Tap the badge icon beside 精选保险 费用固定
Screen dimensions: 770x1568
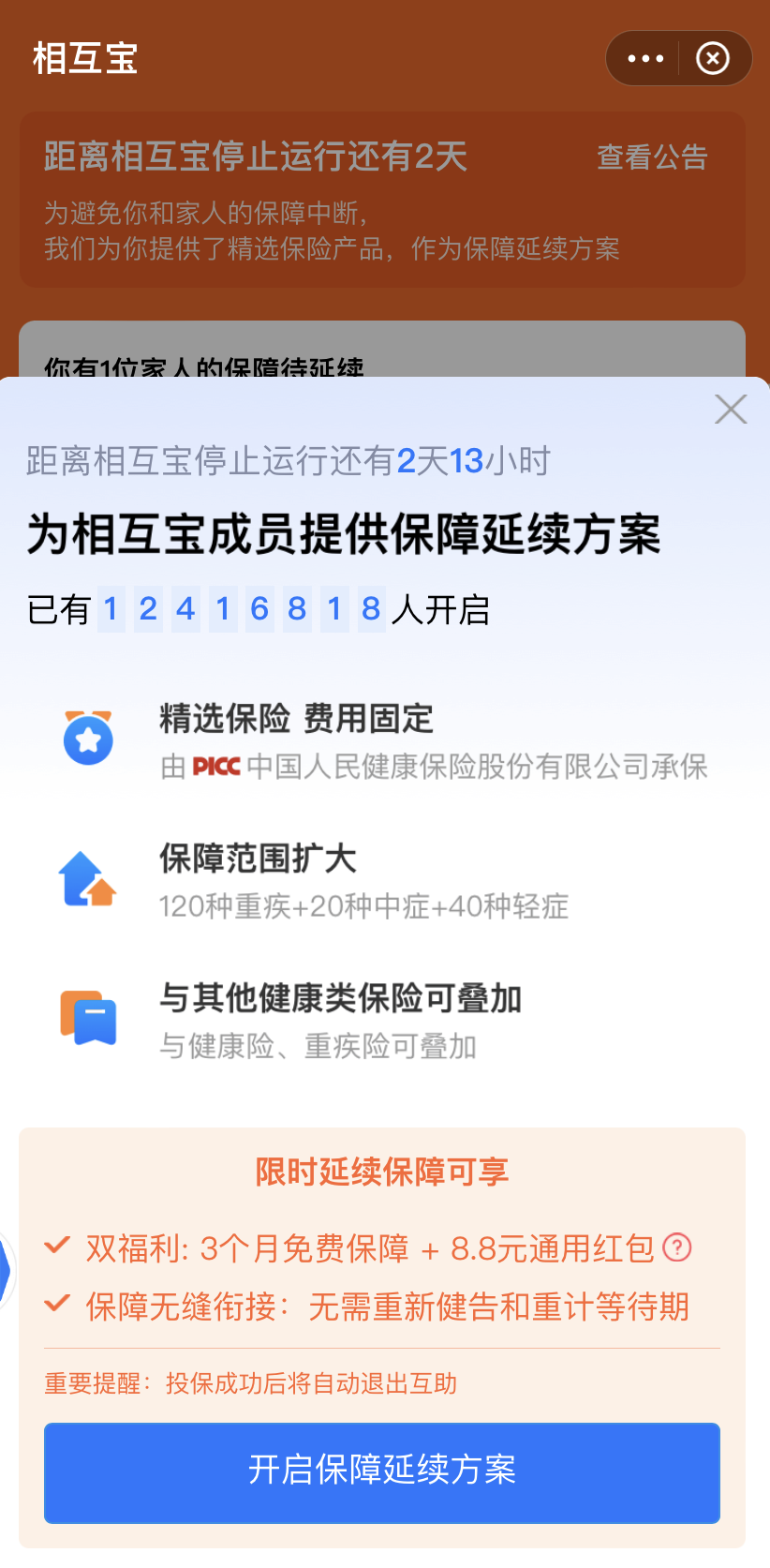click(89, 739)
